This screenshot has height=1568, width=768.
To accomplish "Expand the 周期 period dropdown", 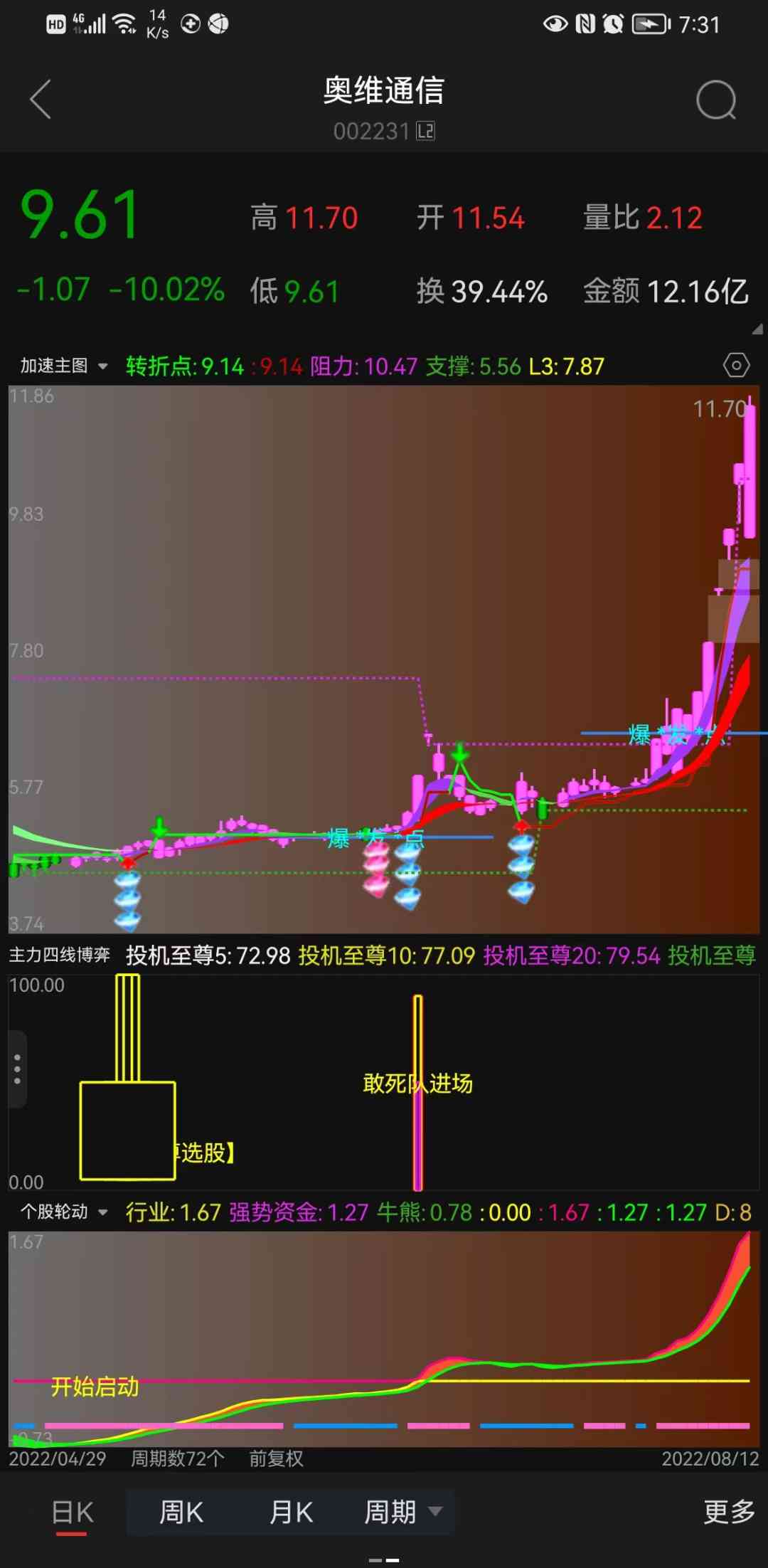I will click(402, 1512).
